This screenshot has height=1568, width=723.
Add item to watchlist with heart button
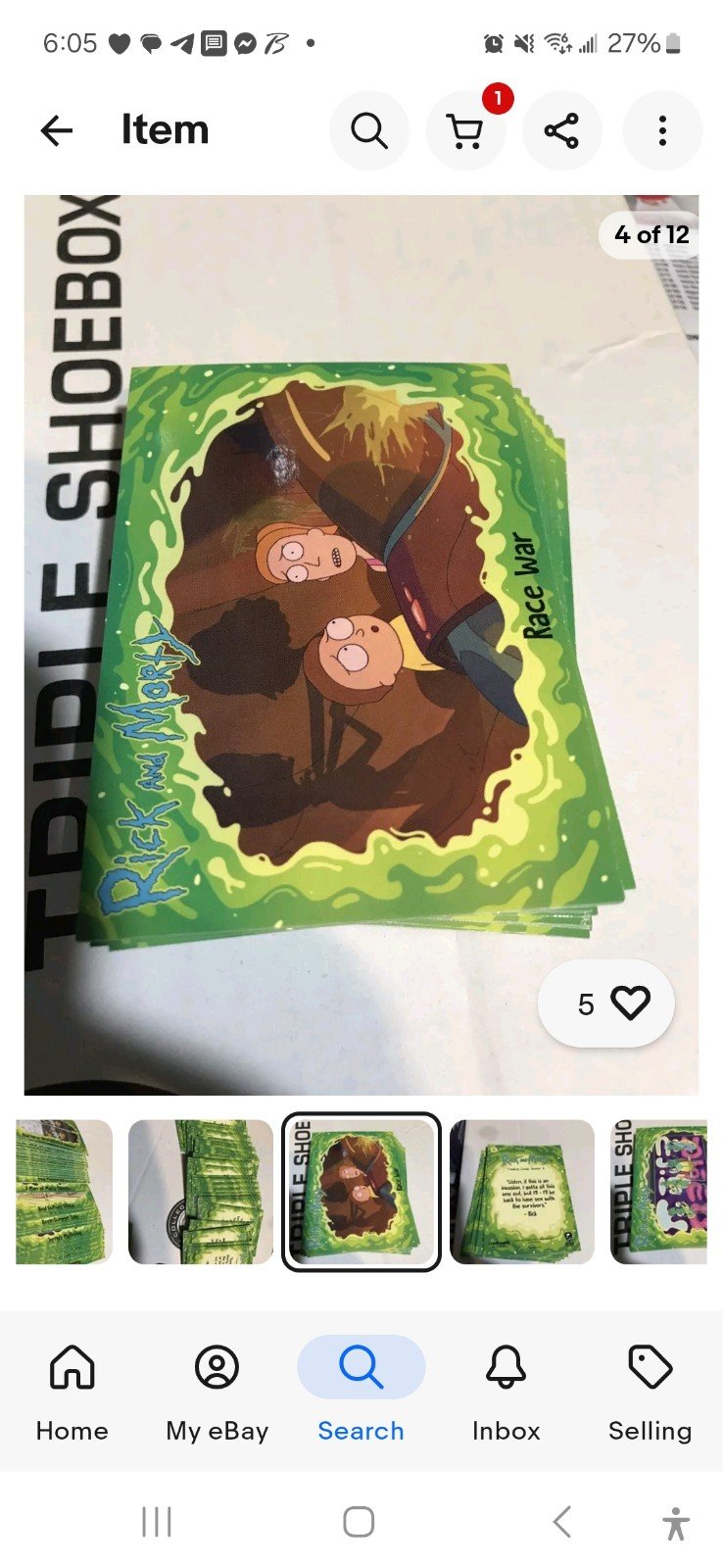click(x=606, y=1004)
